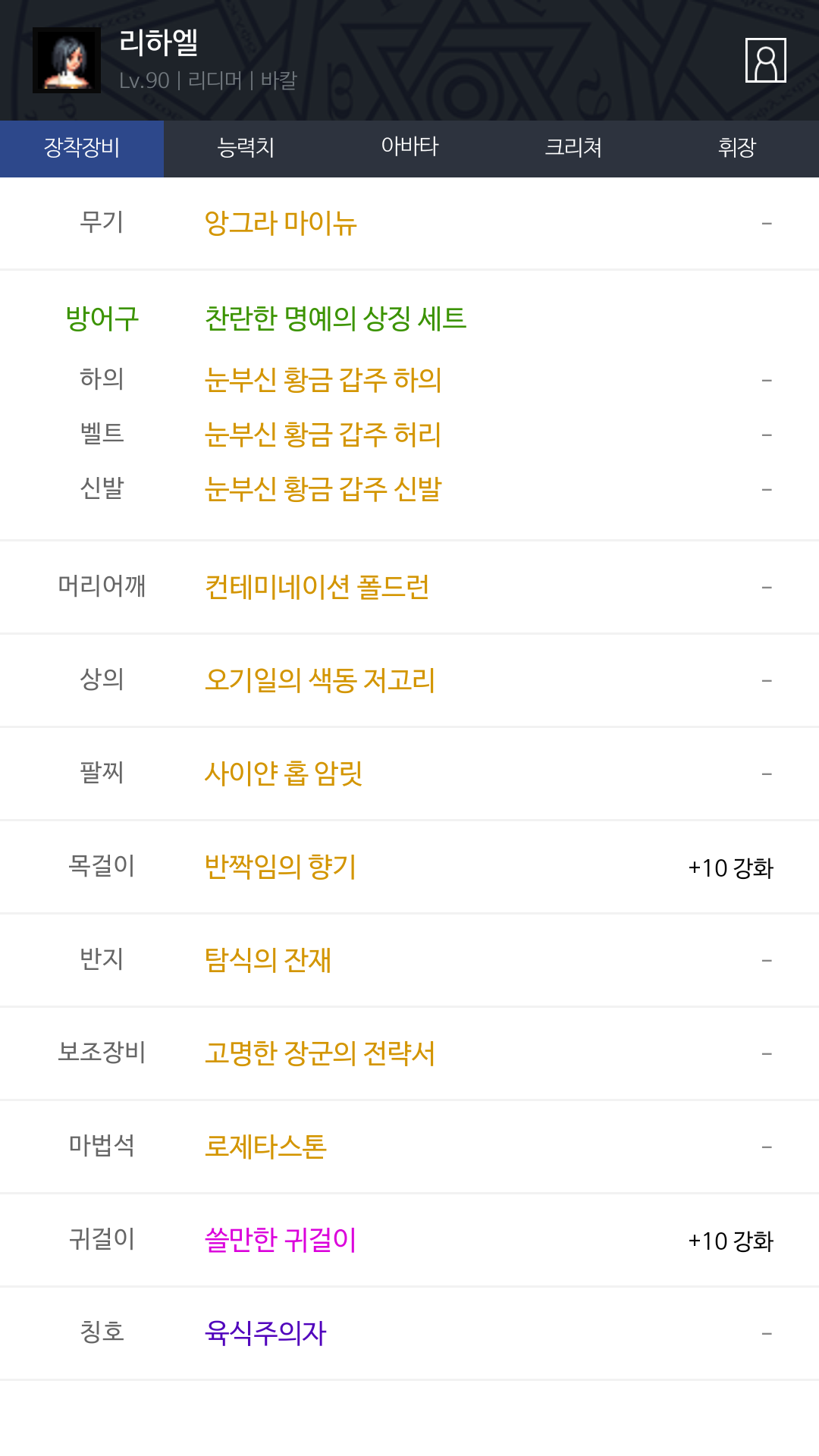Switch to the 크리쳐 tab
Viewport: 819px width, 1456px height.
click(573, 148)
